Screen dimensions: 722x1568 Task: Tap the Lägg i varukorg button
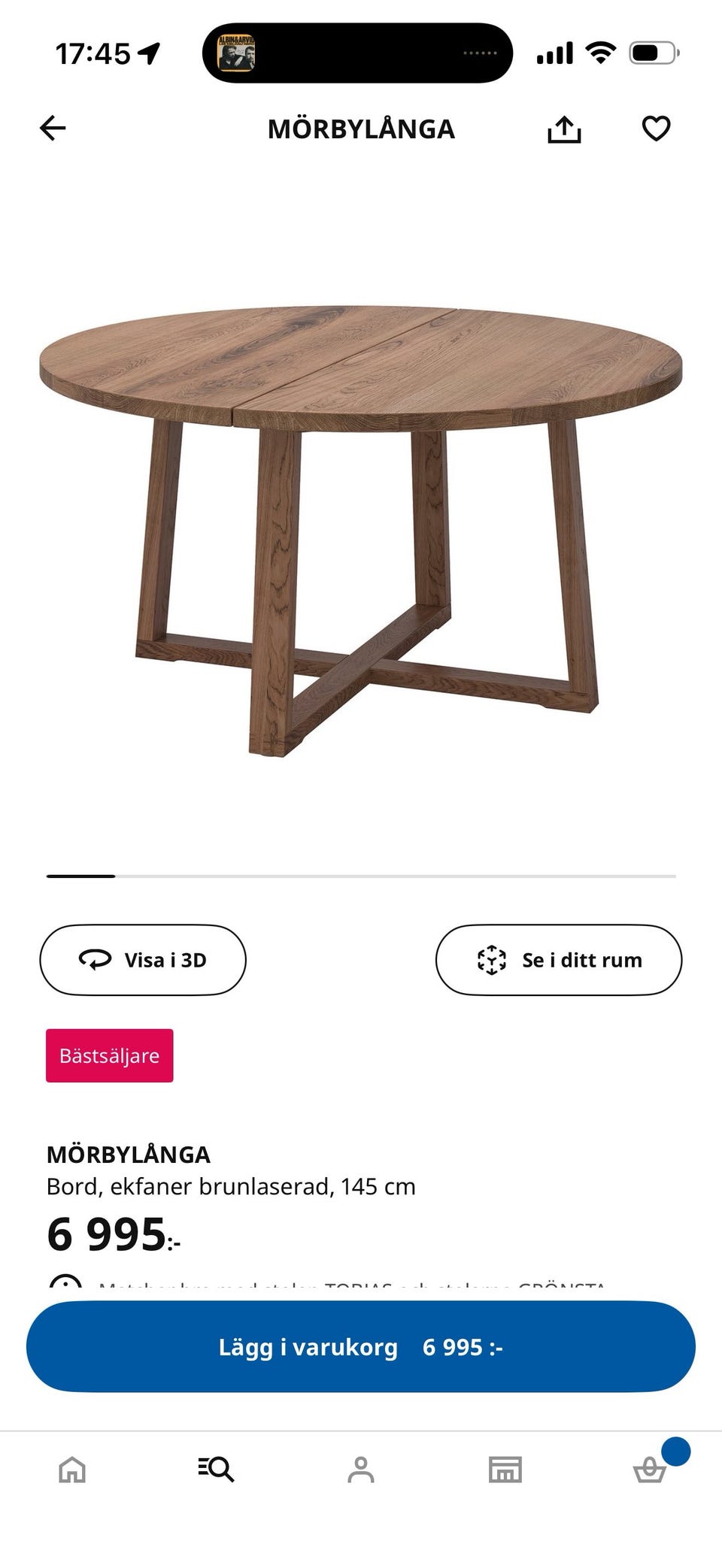pos(361,1347)
